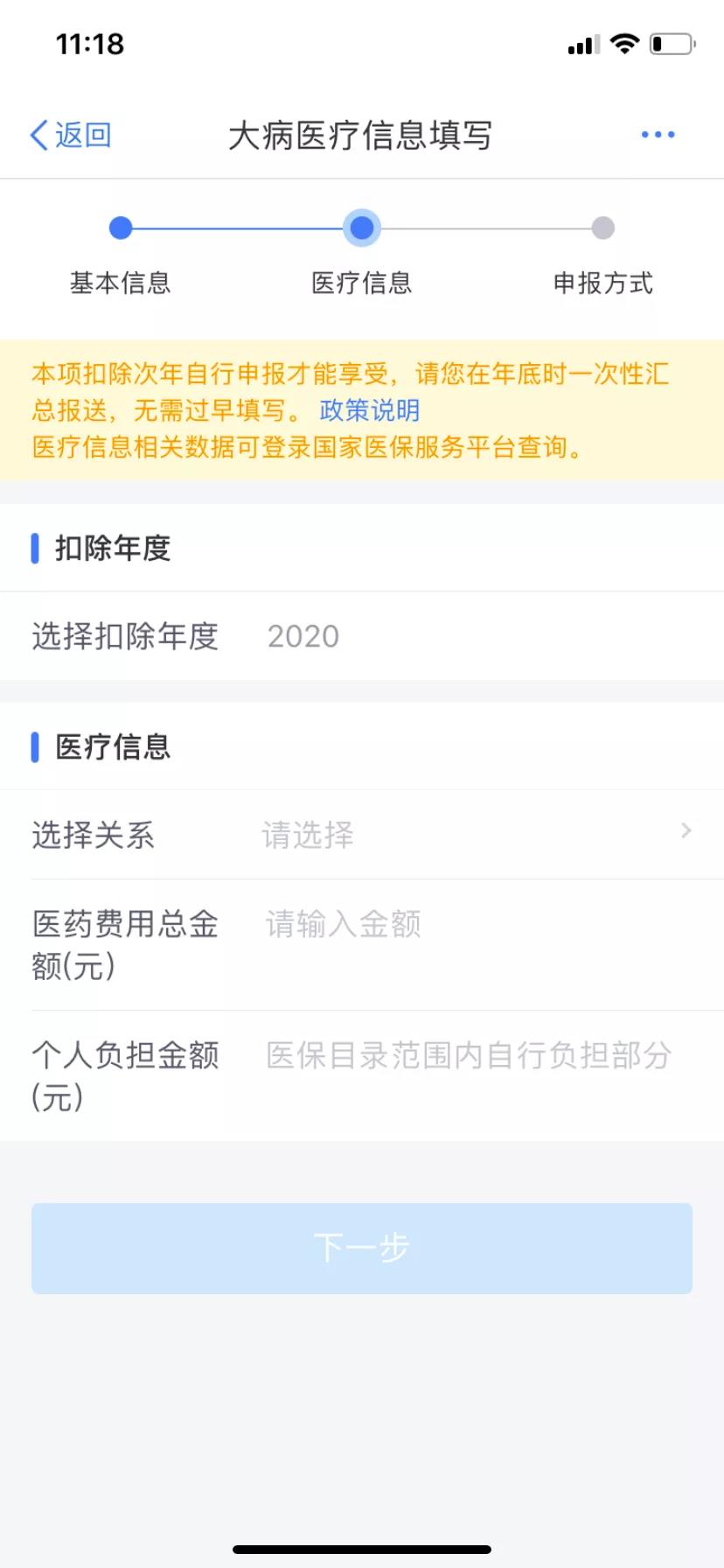This screenshot has height=1568, width=724.
Task: Tap the highlighted 医疗信息 step dot
Action: pyautogui.click(x=362, y=228)
